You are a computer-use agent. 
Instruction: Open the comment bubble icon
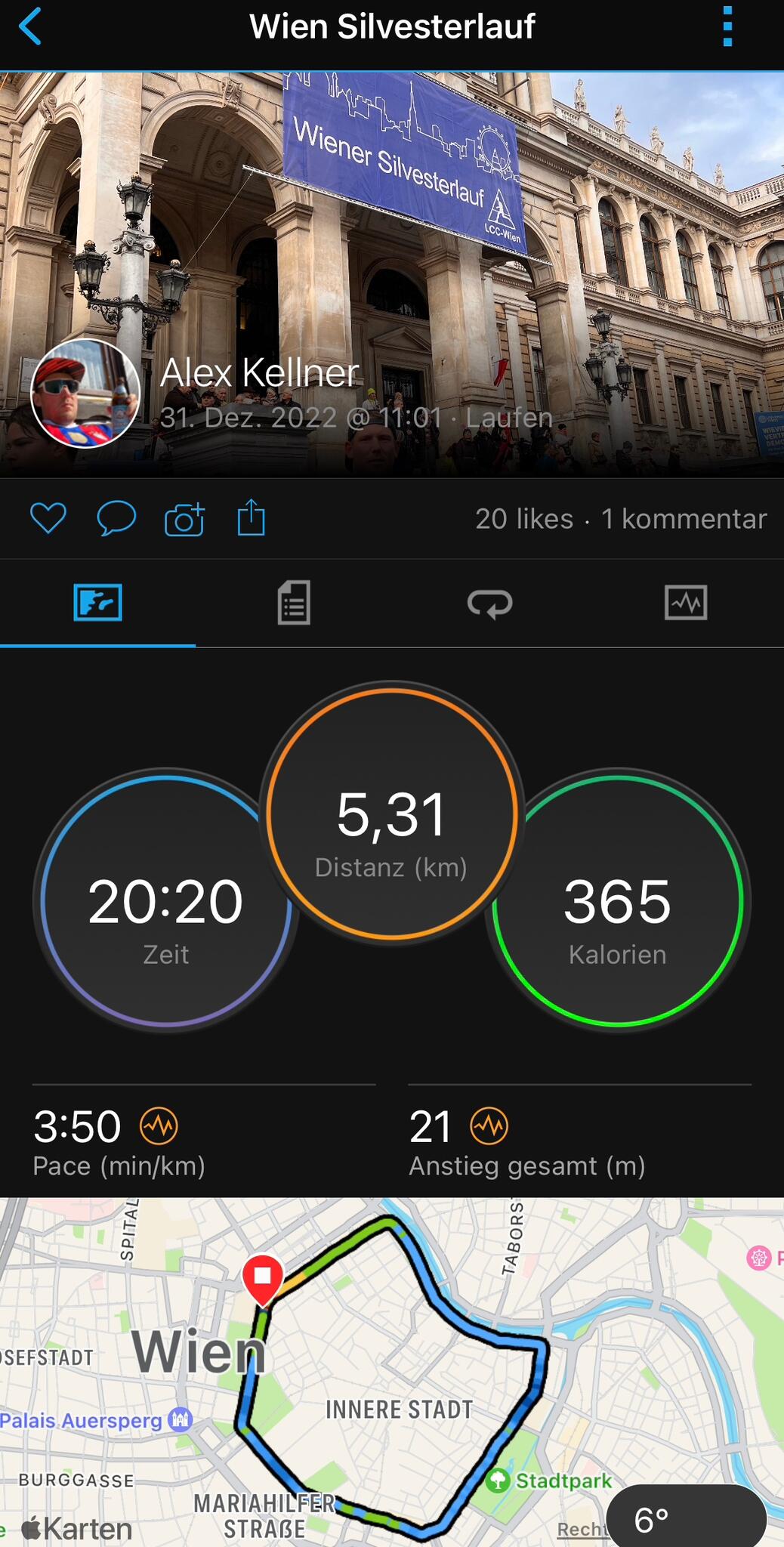click(x=116, y=519)
